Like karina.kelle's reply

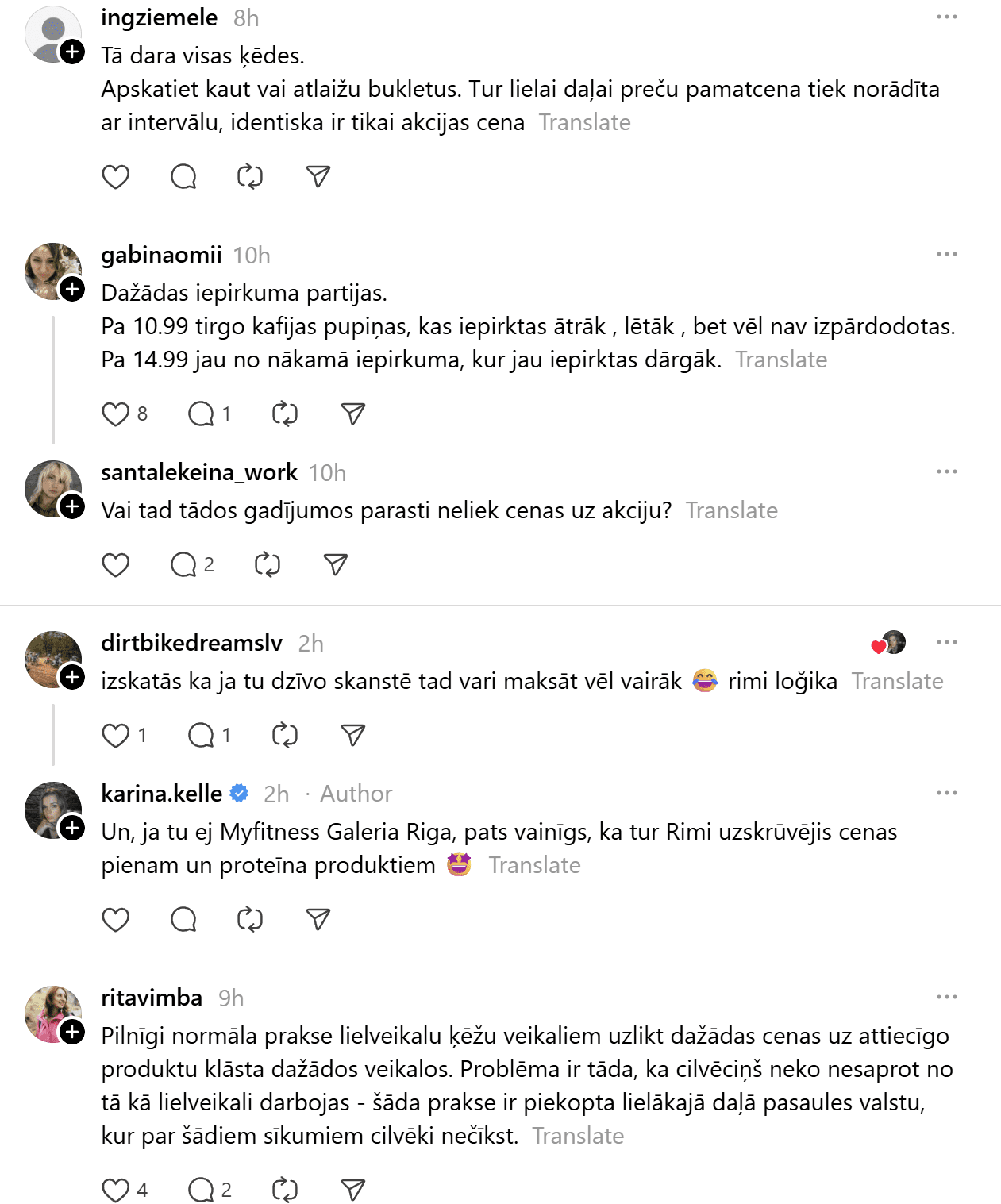click(116, 919)
